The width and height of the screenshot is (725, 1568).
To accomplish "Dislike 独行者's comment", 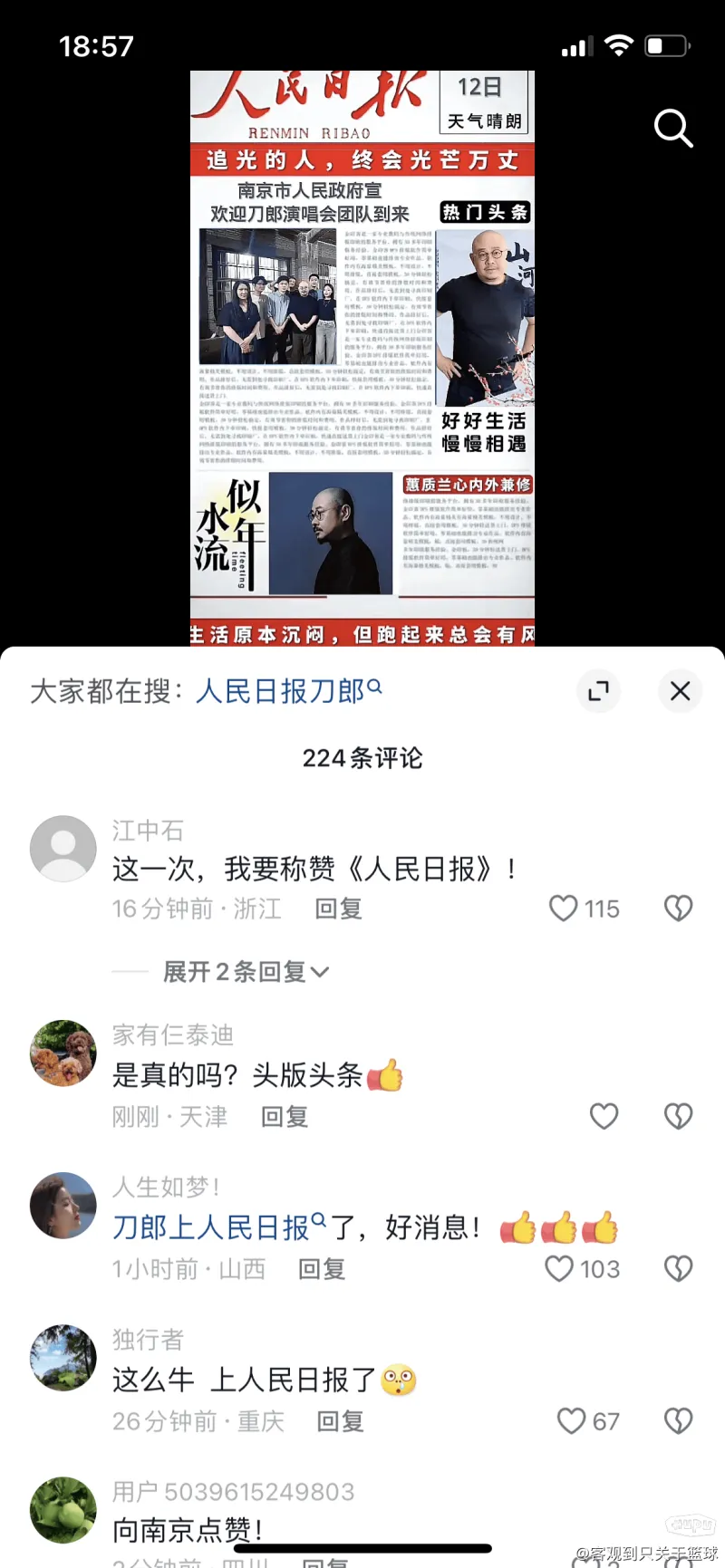I will click(x=678, y=1420).
